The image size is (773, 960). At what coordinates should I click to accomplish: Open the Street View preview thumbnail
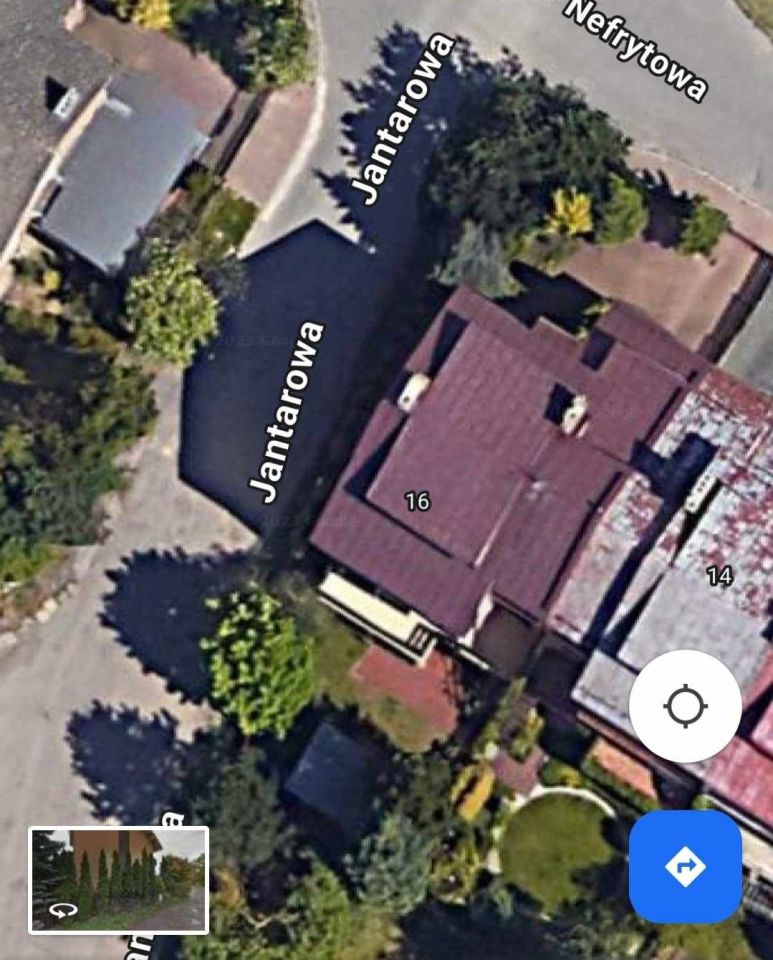pos(118,880)
